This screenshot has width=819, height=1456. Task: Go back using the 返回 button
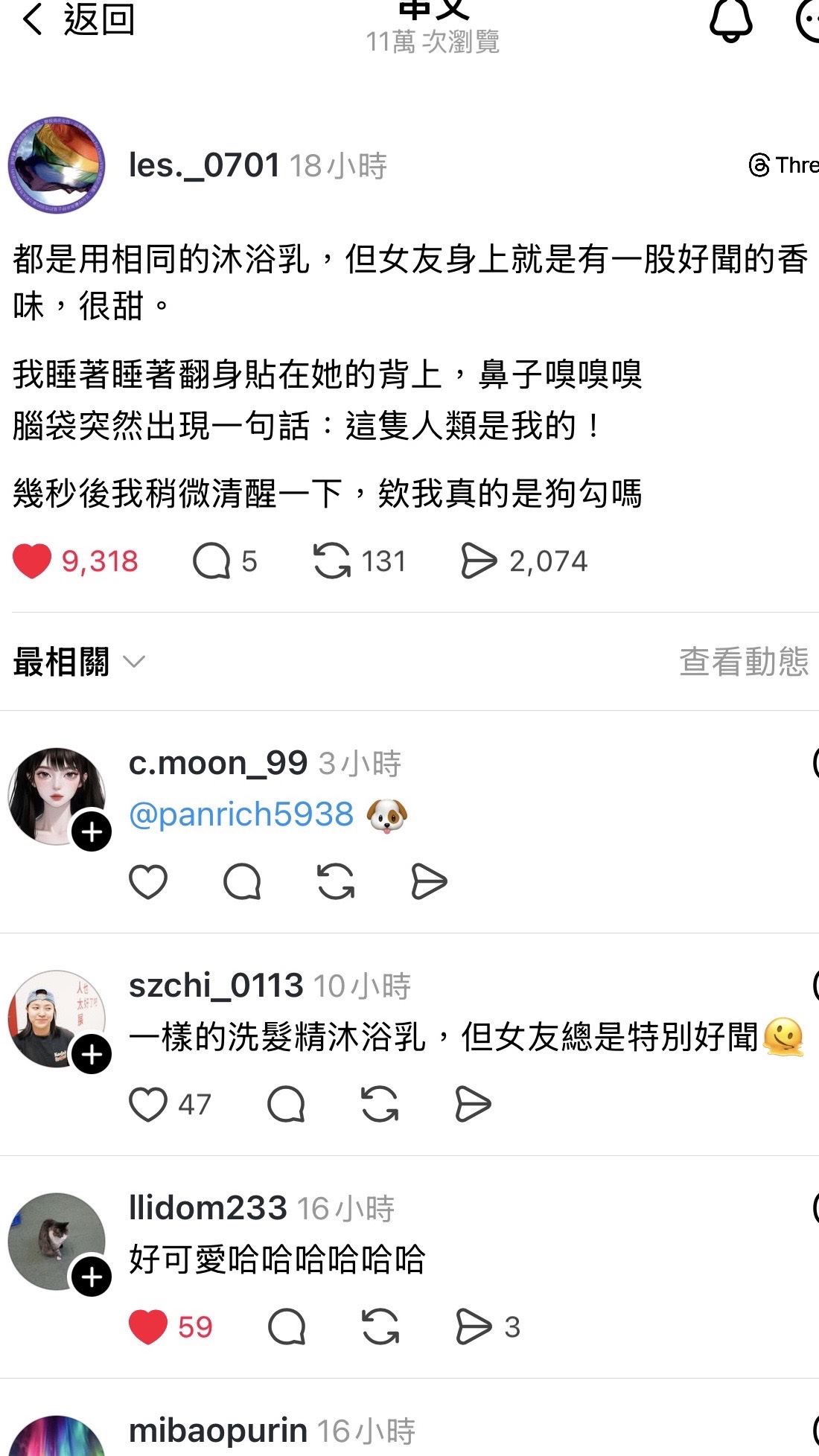78,19
